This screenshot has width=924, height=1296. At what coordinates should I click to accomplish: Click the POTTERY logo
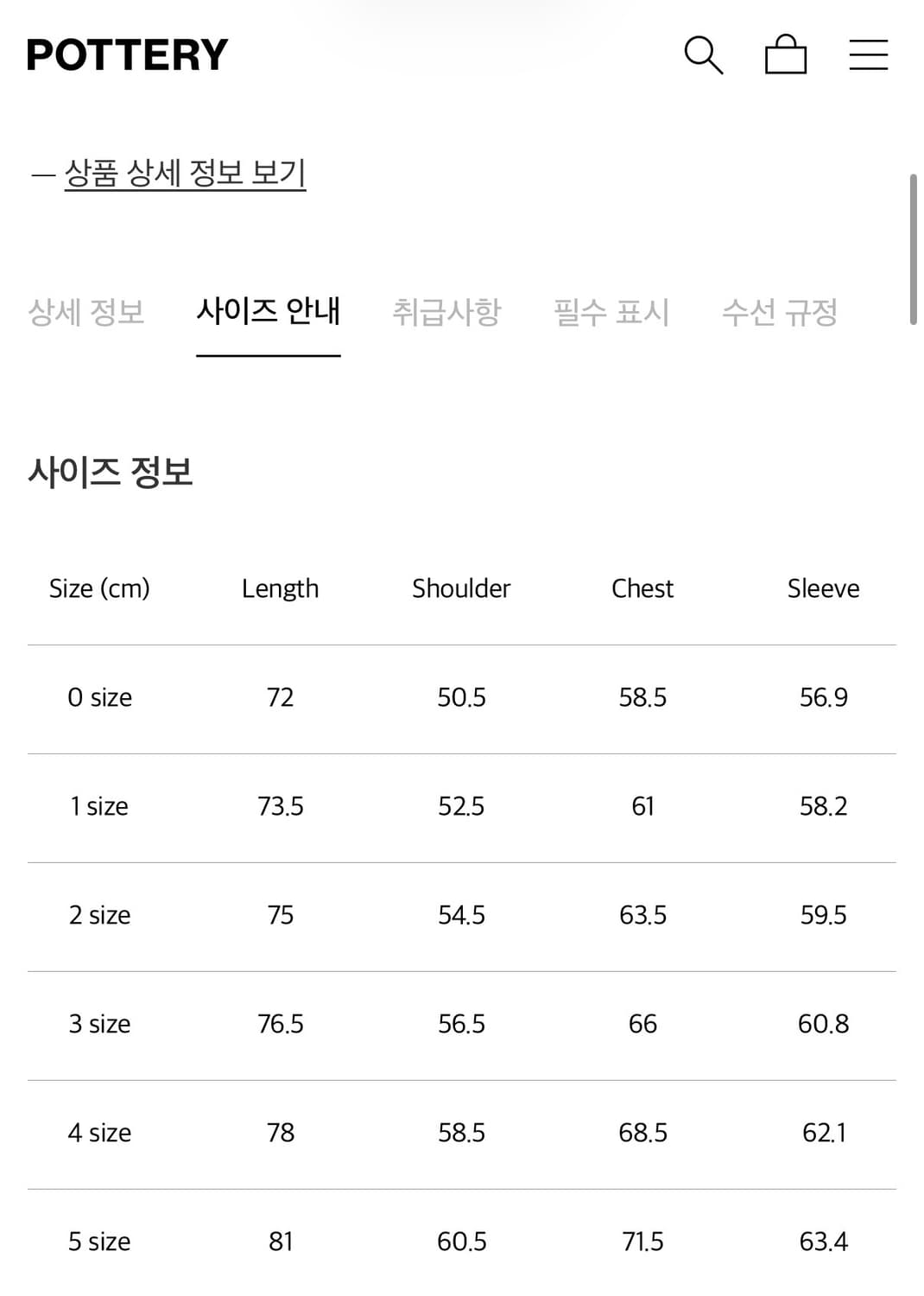[128, 54]
